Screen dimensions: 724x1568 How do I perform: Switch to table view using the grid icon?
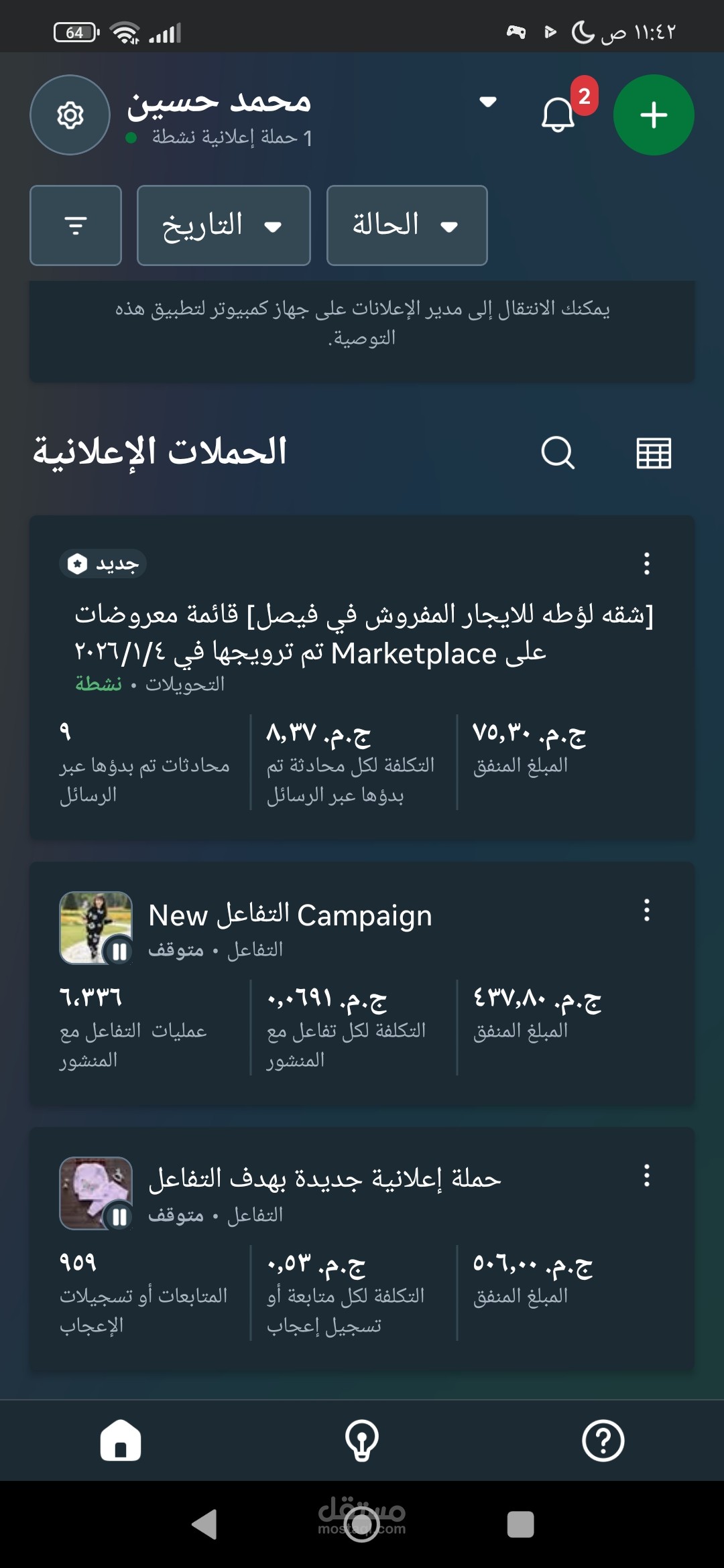pyautogui.click(x=654, y=453)
